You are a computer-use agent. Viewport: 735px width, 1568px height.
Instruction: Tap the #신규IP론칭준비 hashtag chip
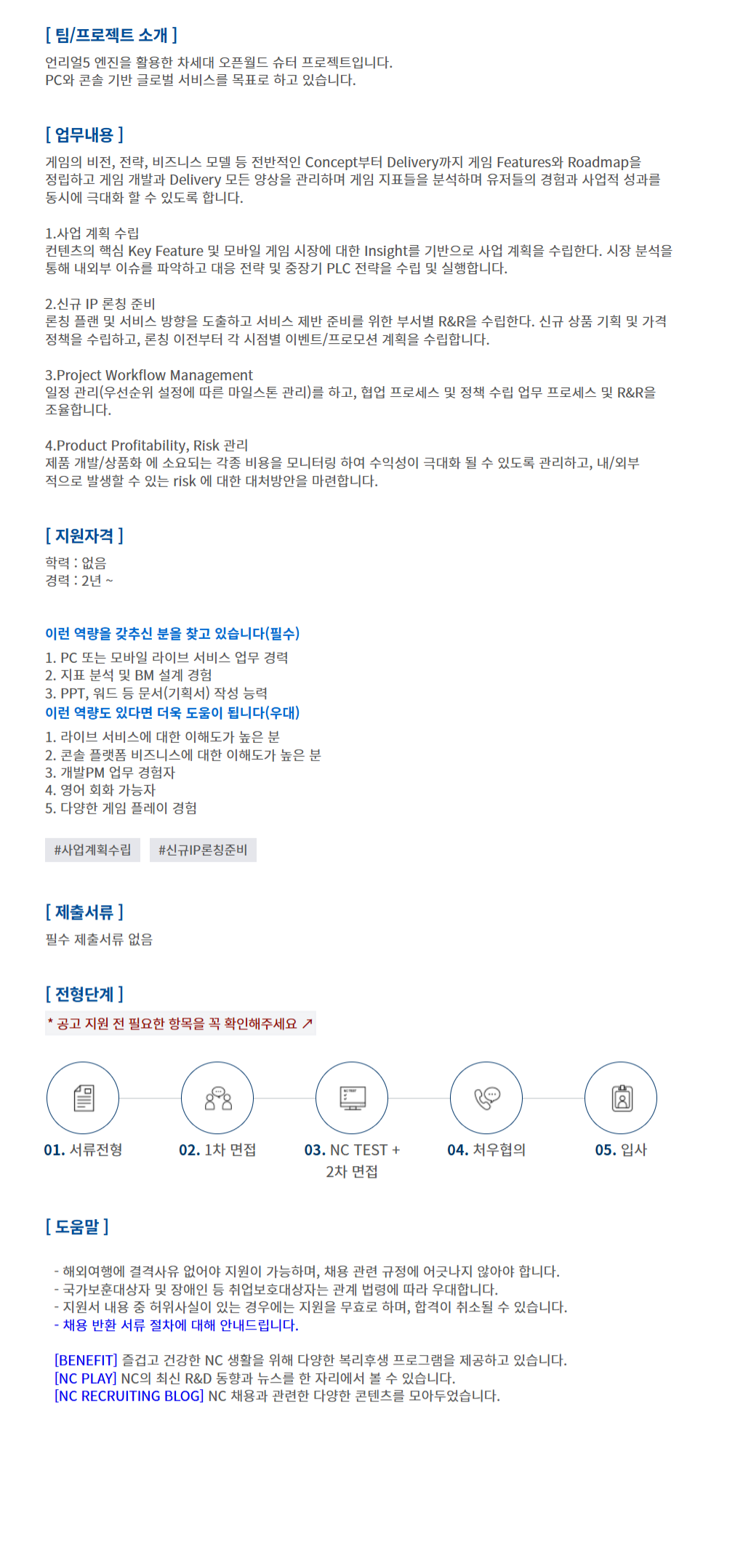coord(203,850)
